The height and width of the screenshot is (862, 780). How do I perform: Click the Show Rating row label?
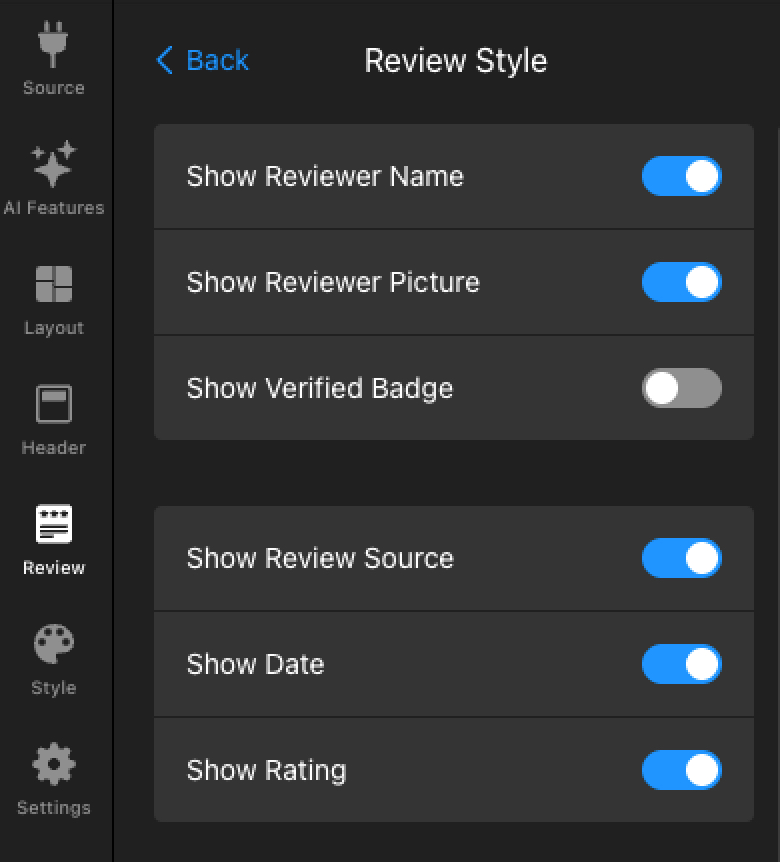(265, 770)
